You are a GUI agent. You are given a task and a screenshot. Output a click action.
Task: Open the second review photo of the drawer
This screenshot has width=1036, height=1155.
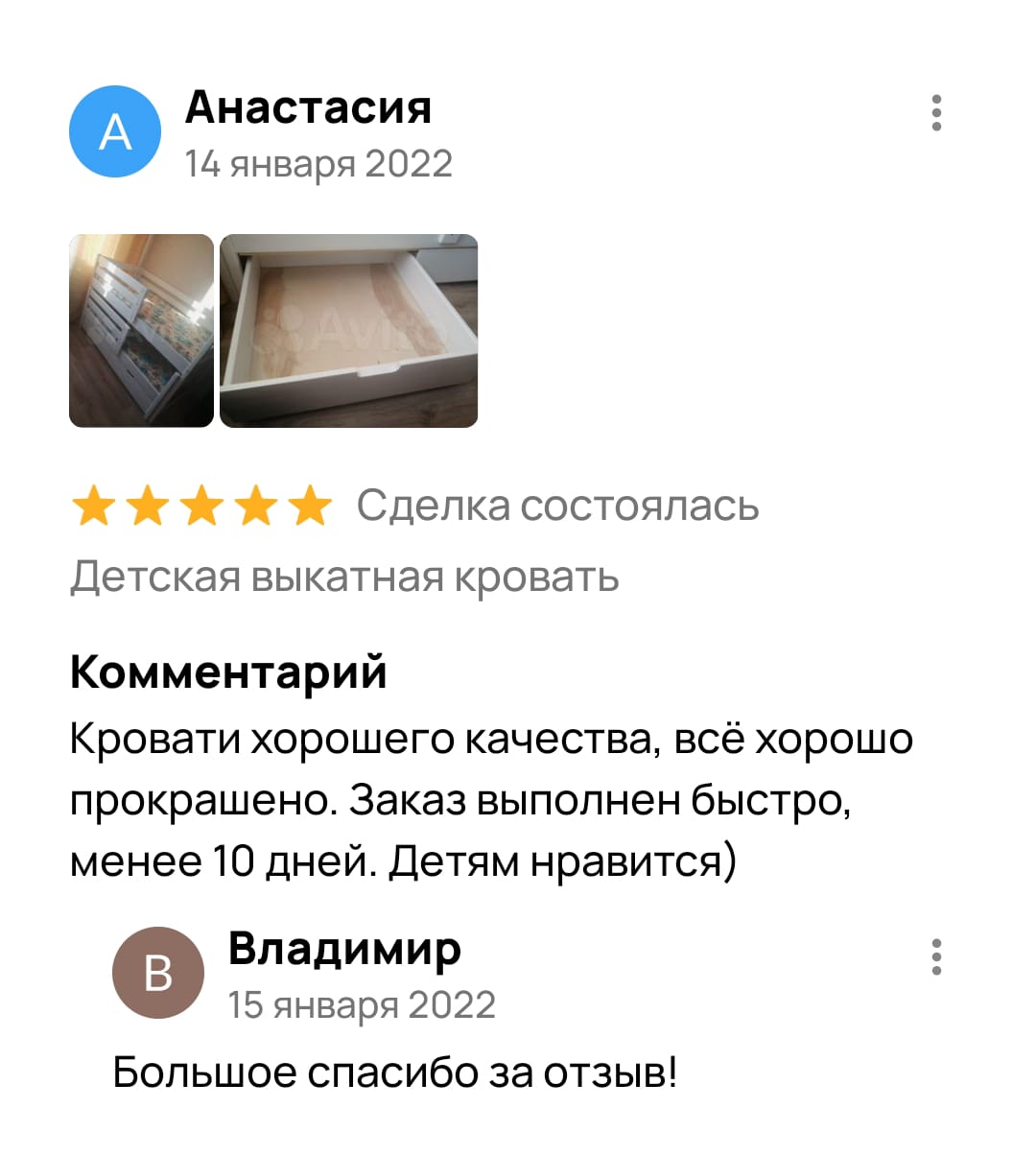click(x=348, y=330)
